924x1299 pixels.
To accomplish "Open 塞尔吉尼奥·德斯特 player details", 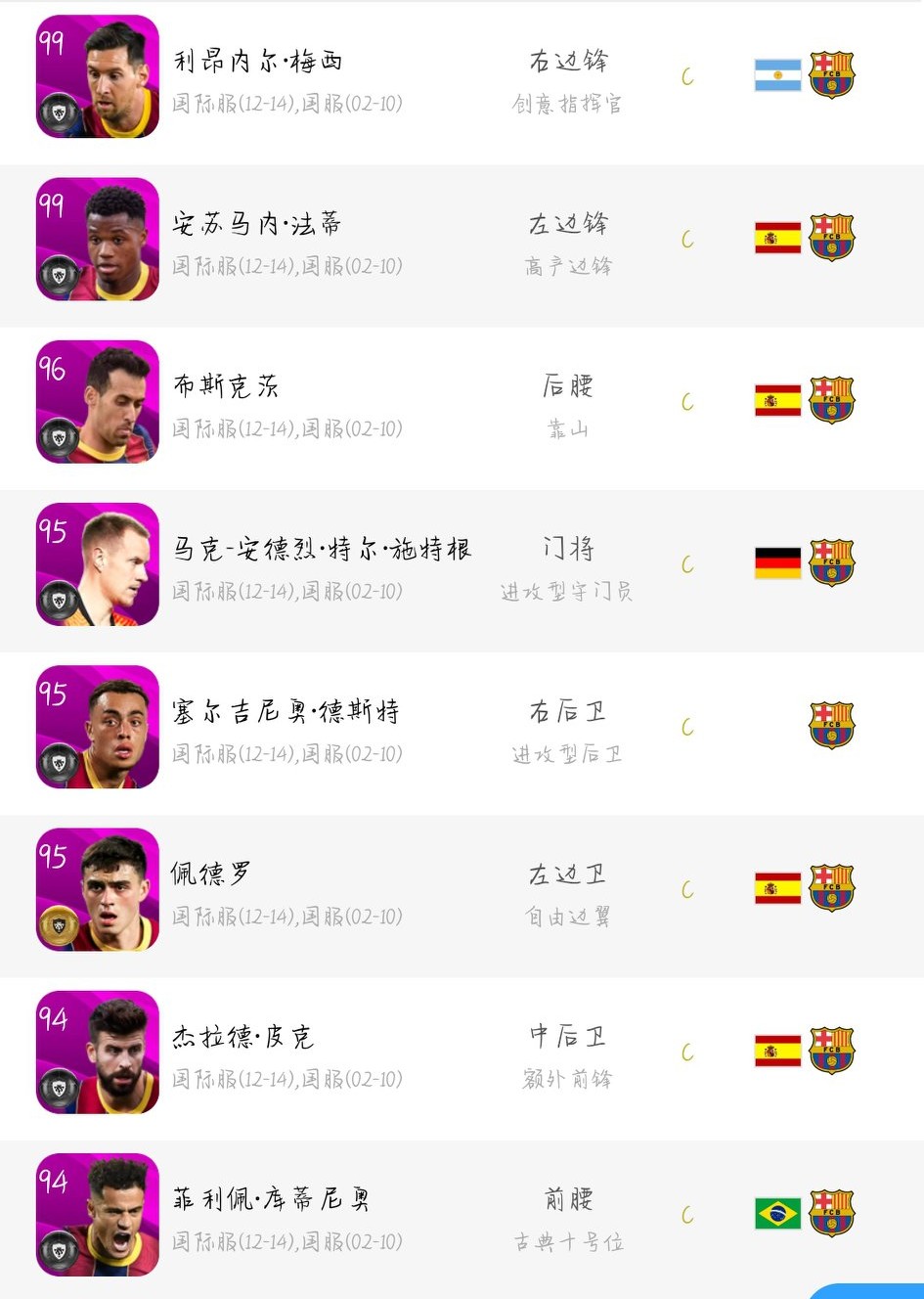I will [286, 712].
